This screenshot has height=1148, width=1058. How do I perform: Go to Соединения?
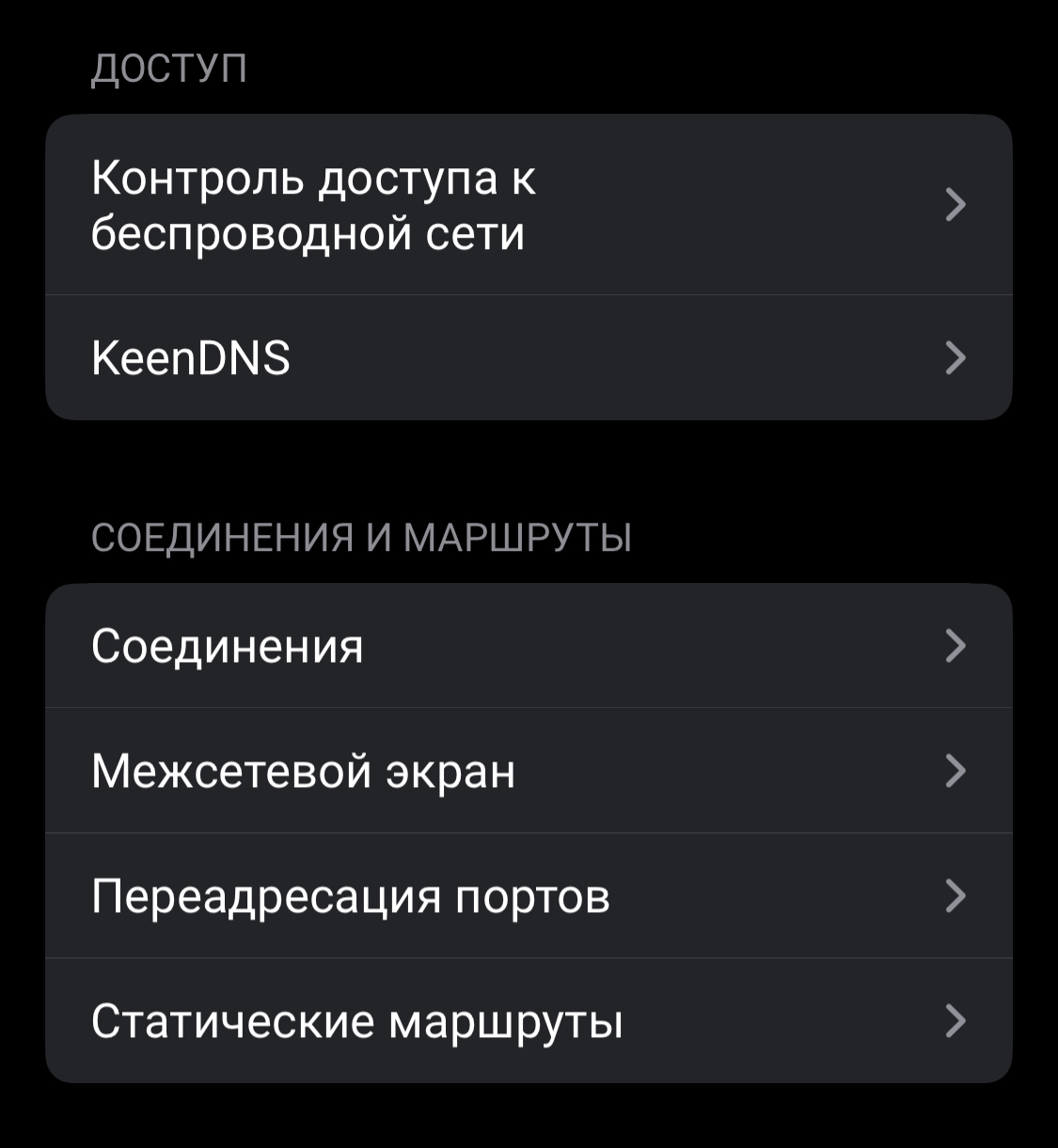point(527,646)
